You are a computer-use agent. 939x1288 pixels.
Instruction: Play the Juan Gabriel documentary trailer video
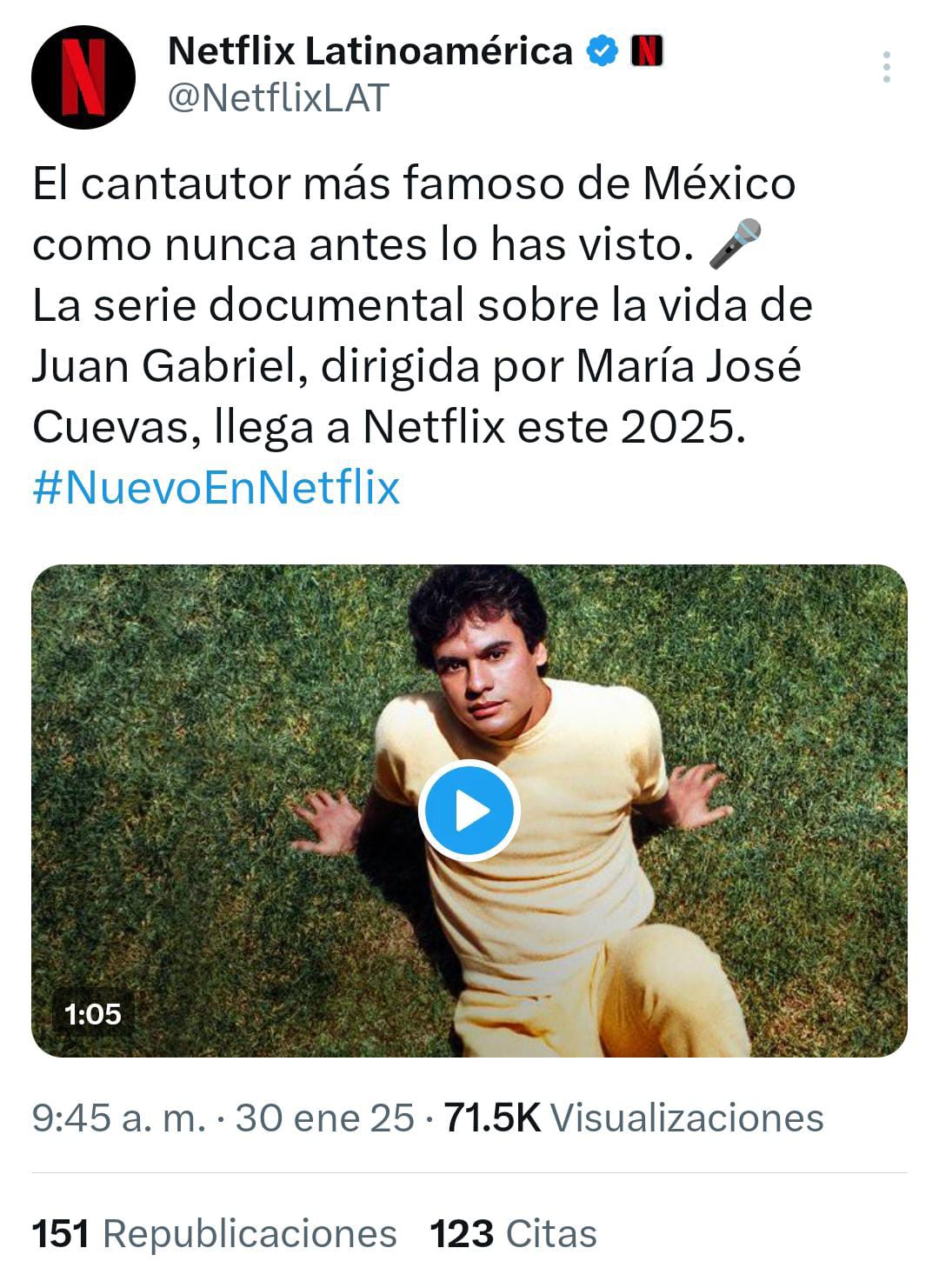[x=469, y=809]
